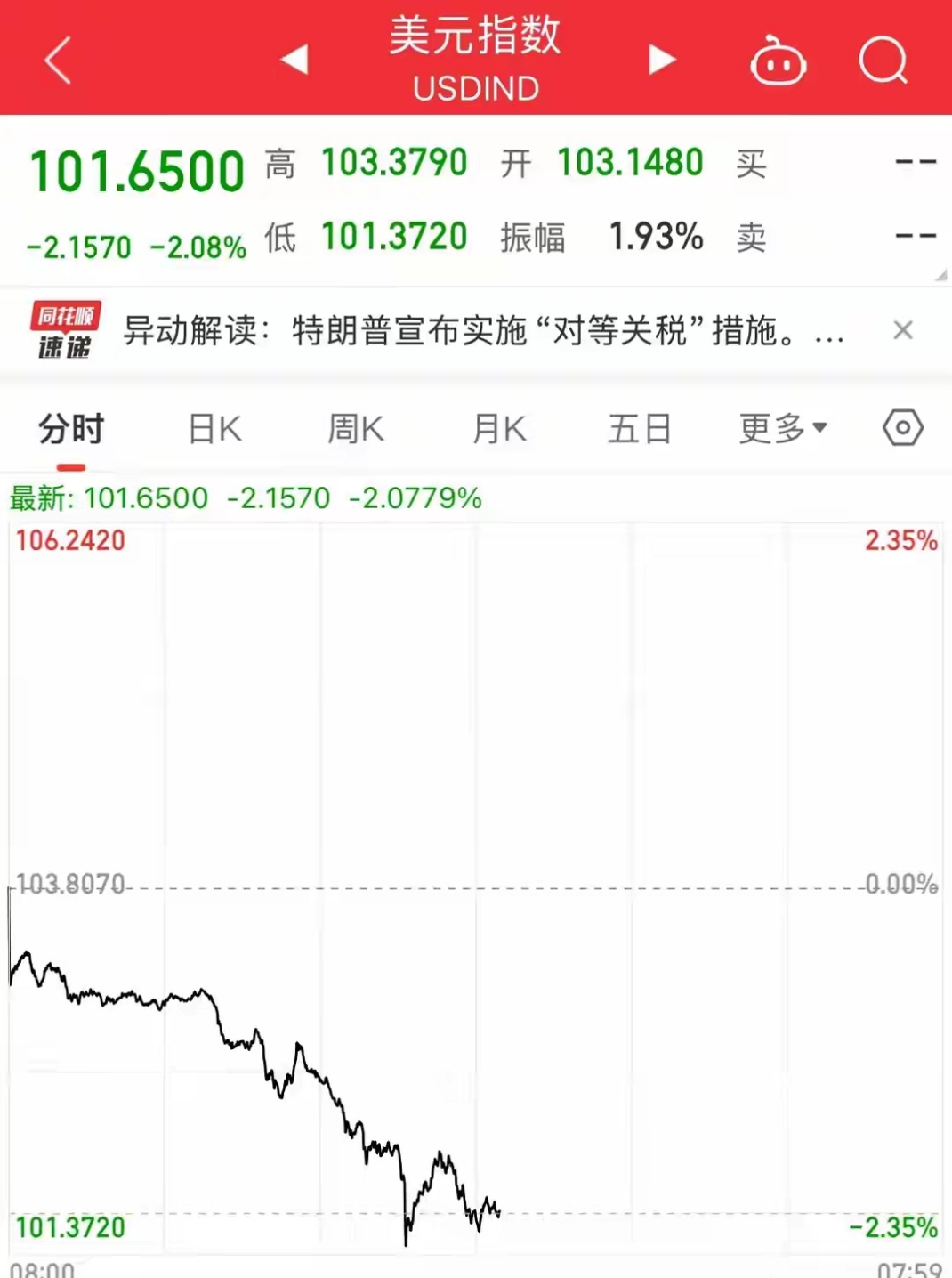The image size is (952, 1278).
Task: Switch to the 日K daily chart tab
Action: [x=212, y=428]
